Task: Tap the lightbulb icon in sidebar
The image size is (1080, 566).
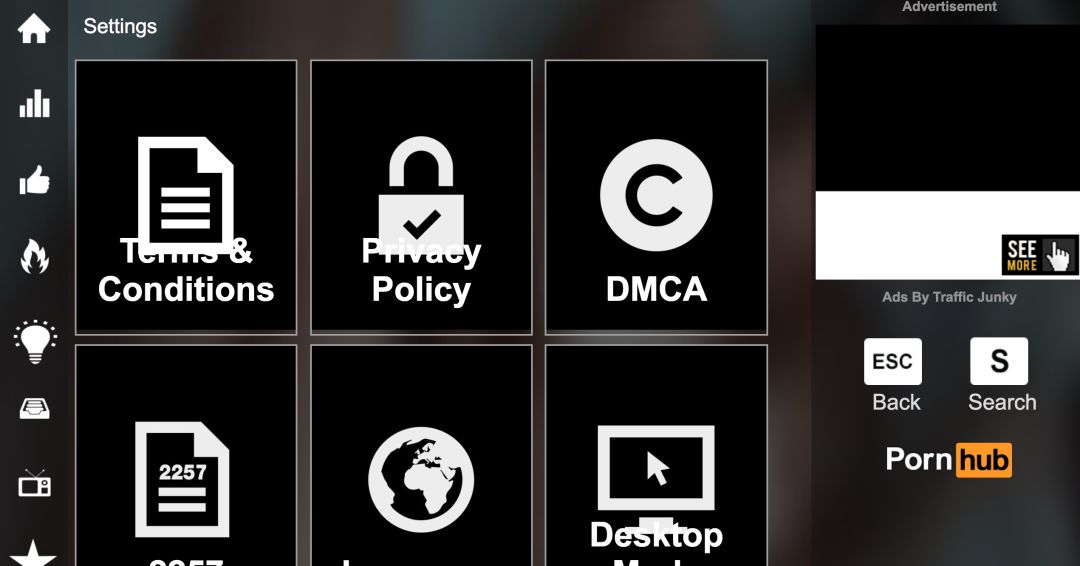Action: [x=34, y=340]
